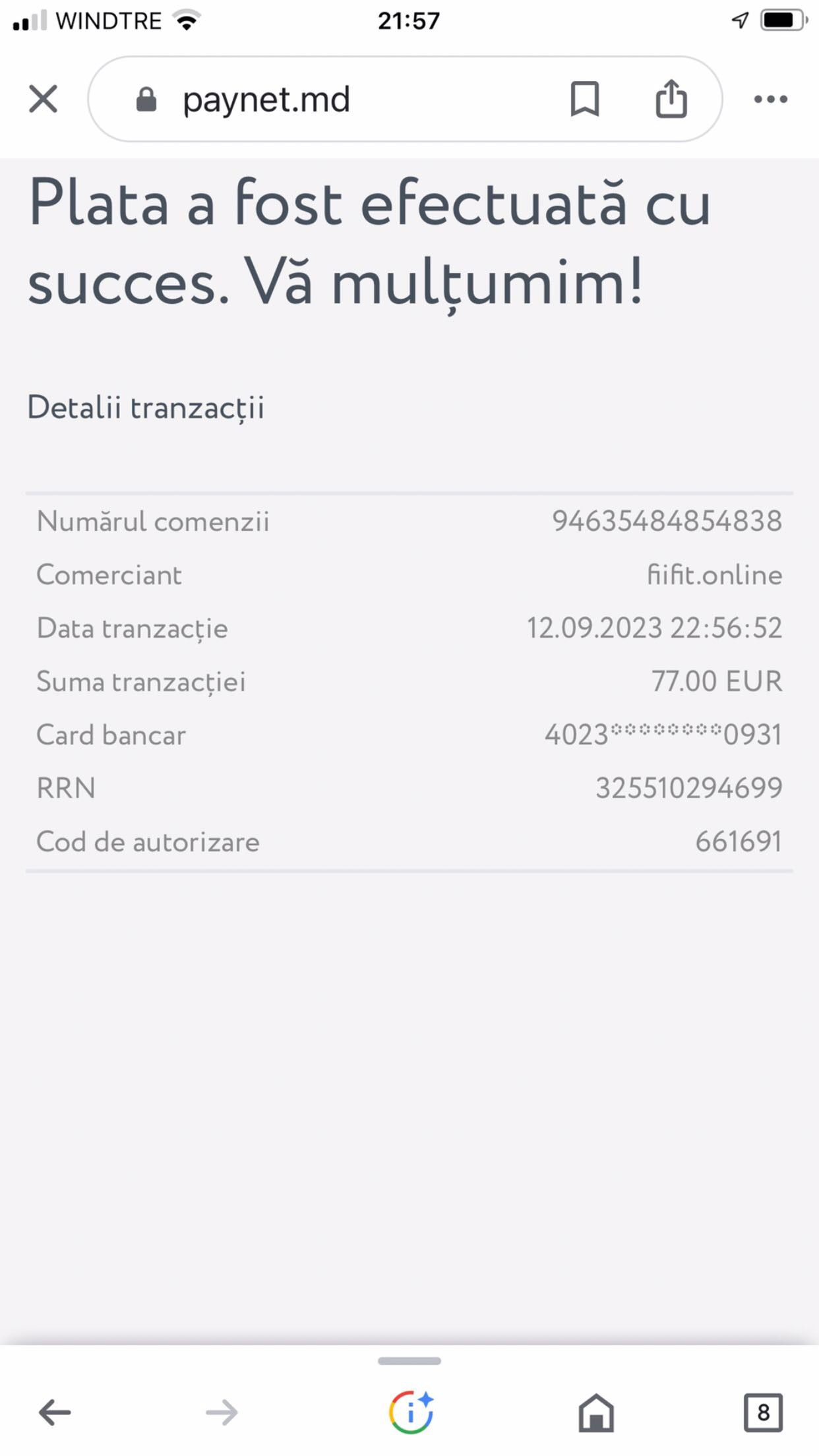Go to the browser home page

tap(596, 1412)
